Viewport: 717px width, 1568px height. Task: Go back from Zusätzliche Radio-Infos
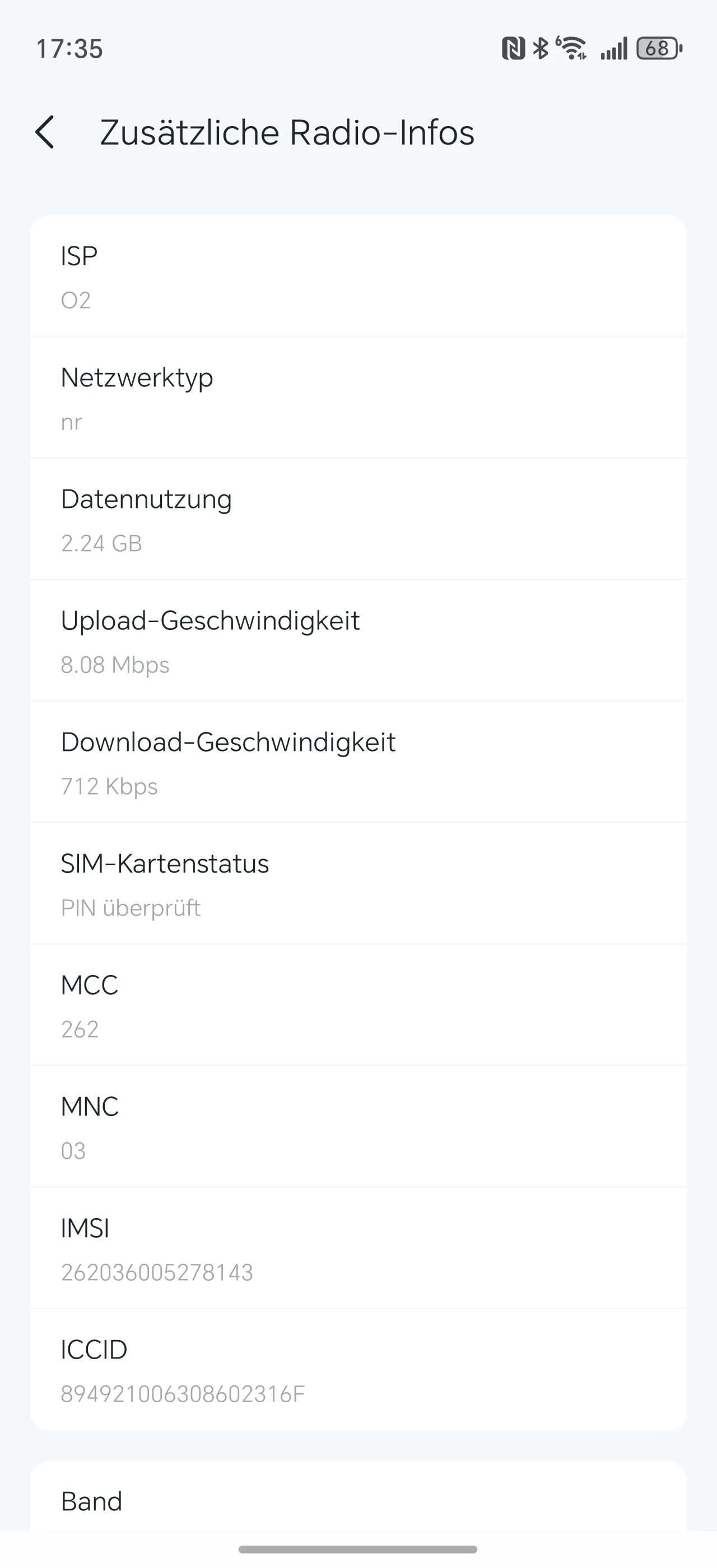coord(45,132)
